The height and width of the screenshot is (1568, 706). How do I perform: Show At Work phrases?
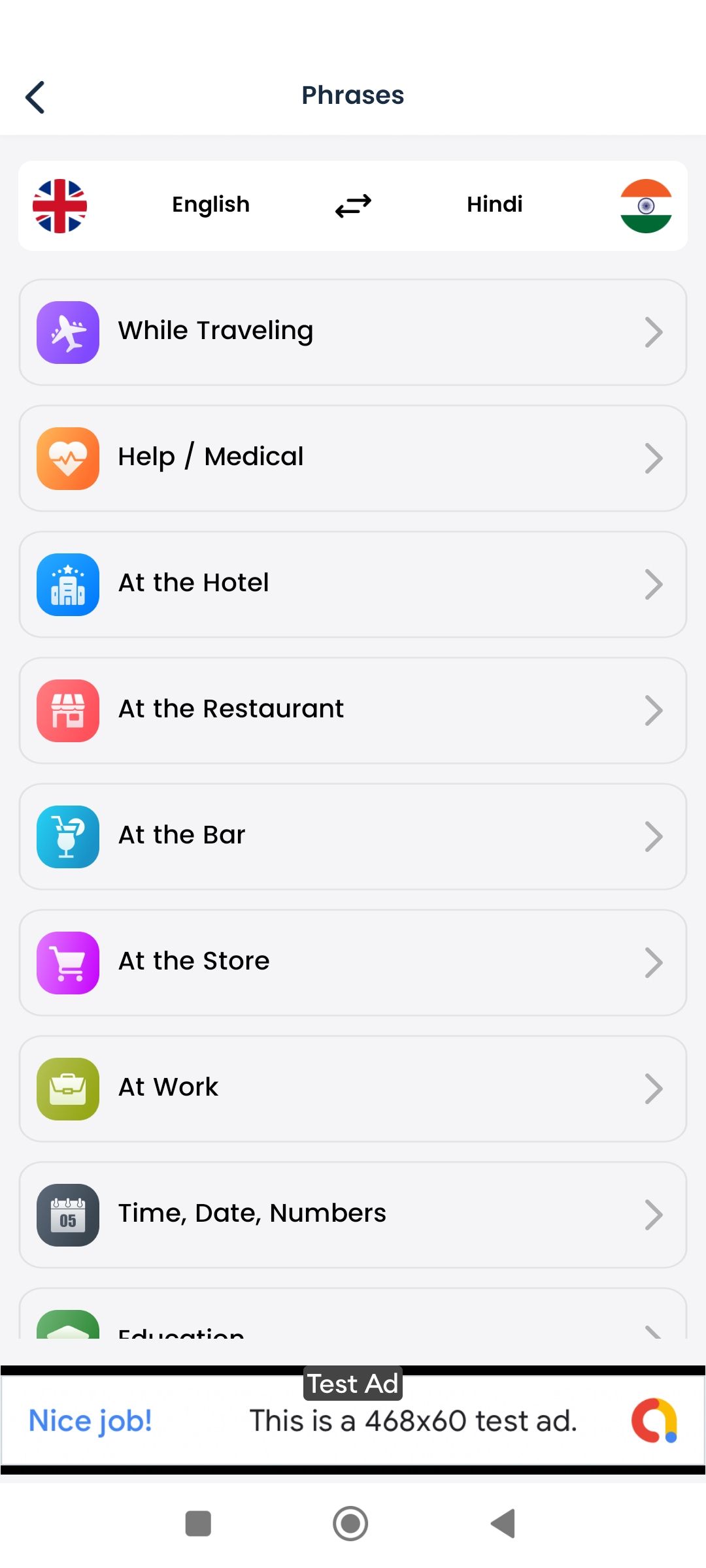pyautogui.click(x=353, y=1088)
